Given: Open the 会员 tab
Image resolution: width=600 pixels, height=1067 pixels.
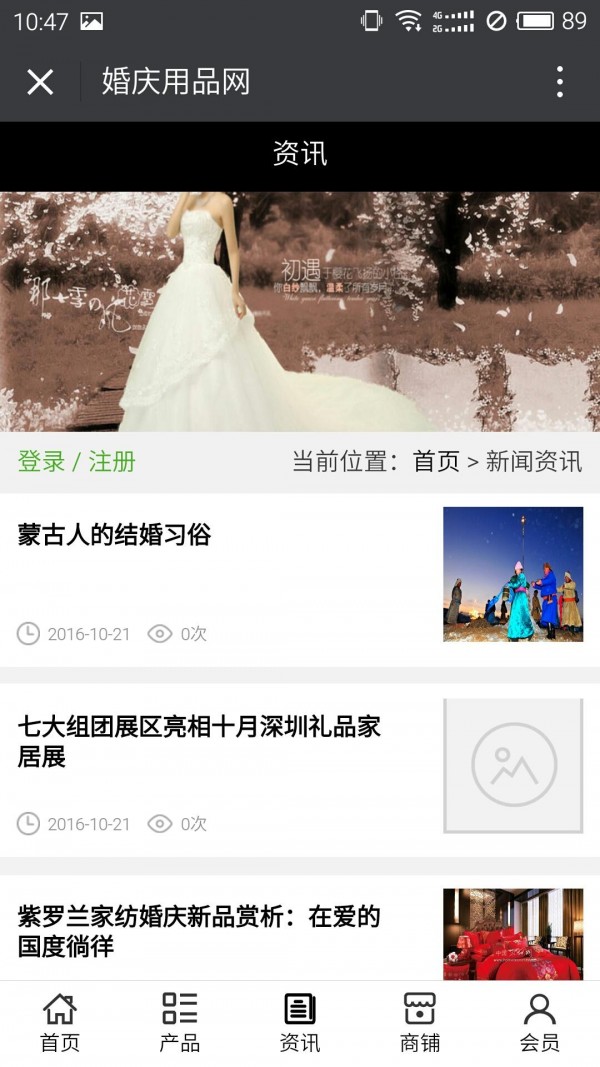Looking at the screenshot, I should point(540,1022).
